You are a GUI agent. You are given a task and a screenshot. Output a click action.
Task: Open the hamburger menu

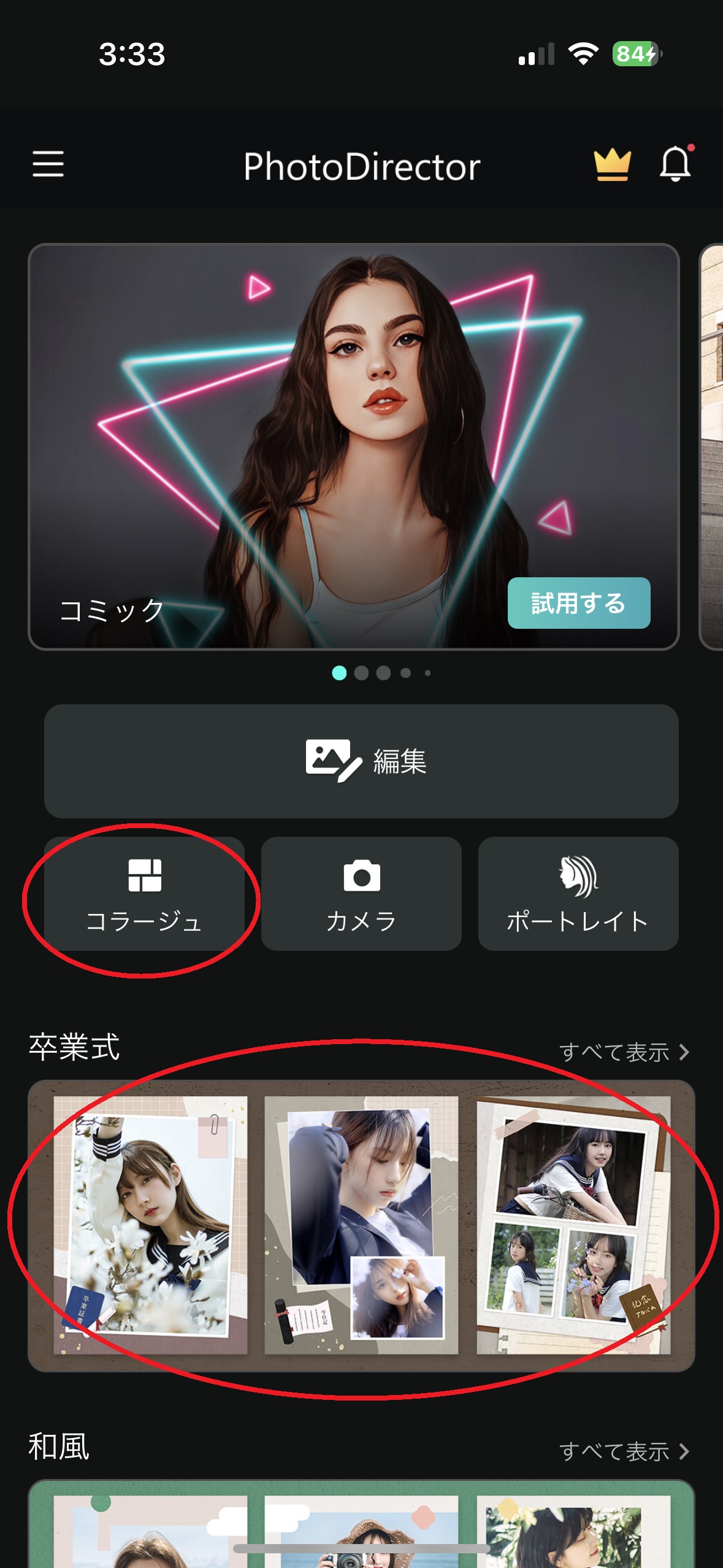[x=48, y=164]
